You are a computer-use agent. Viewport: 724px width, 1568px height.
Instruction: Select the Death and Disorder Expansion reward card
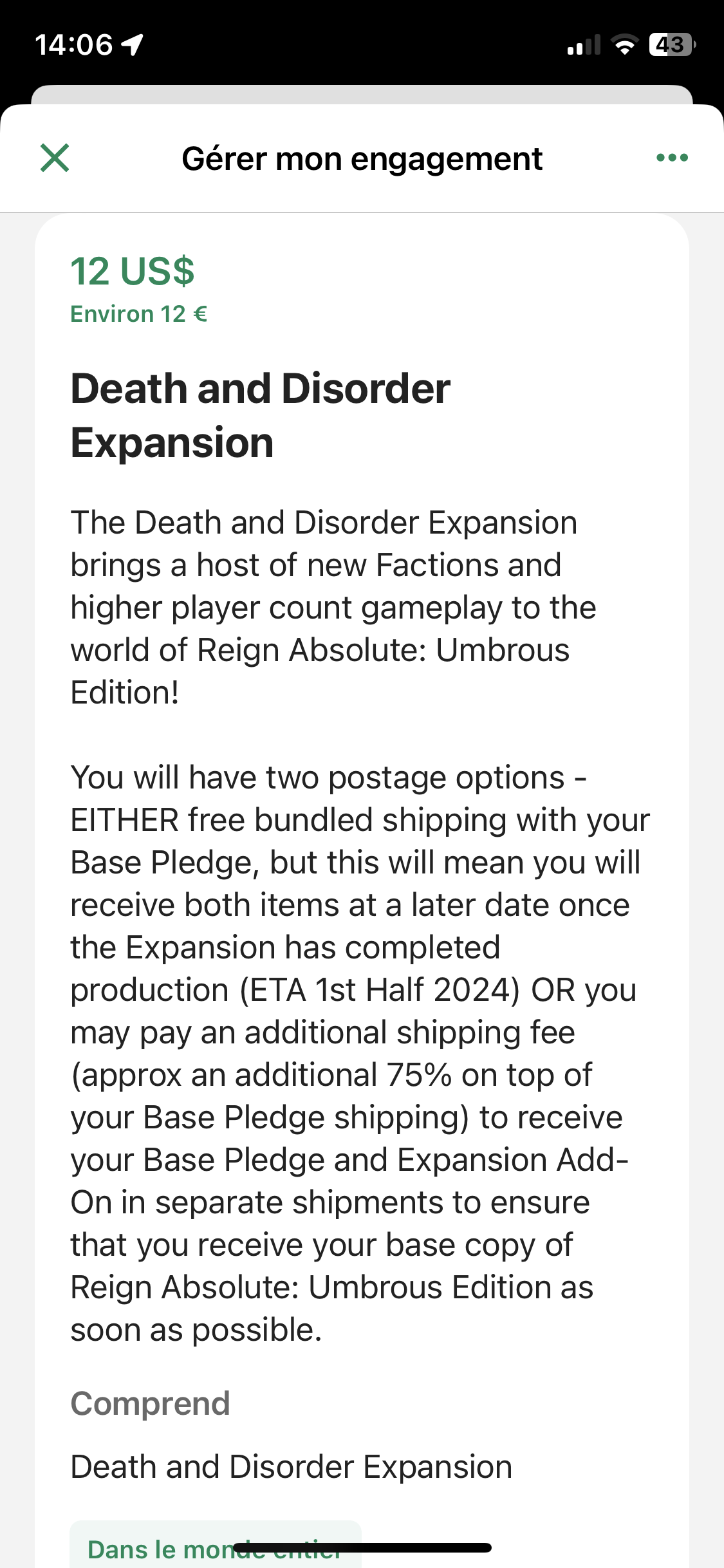coord(362,891)
